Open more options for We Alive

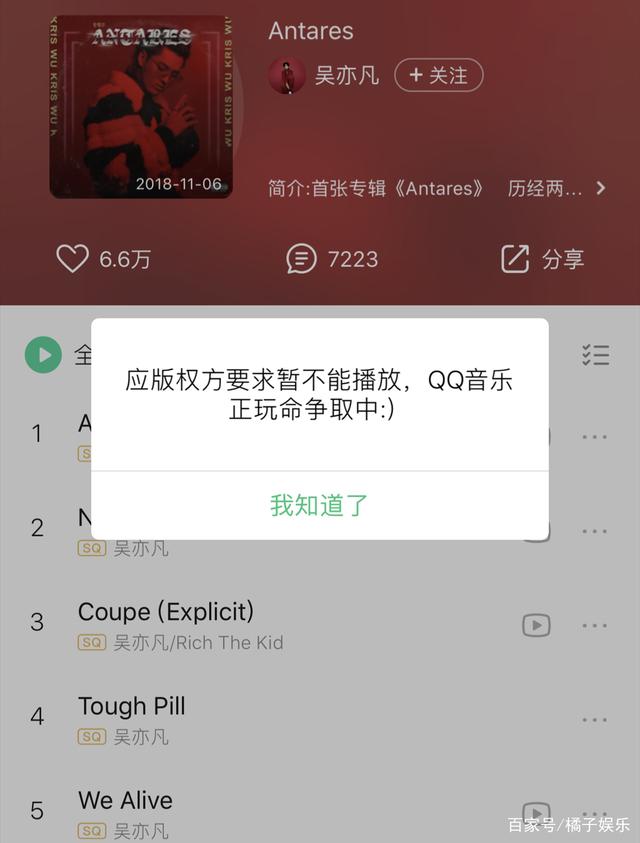point(595,812)
